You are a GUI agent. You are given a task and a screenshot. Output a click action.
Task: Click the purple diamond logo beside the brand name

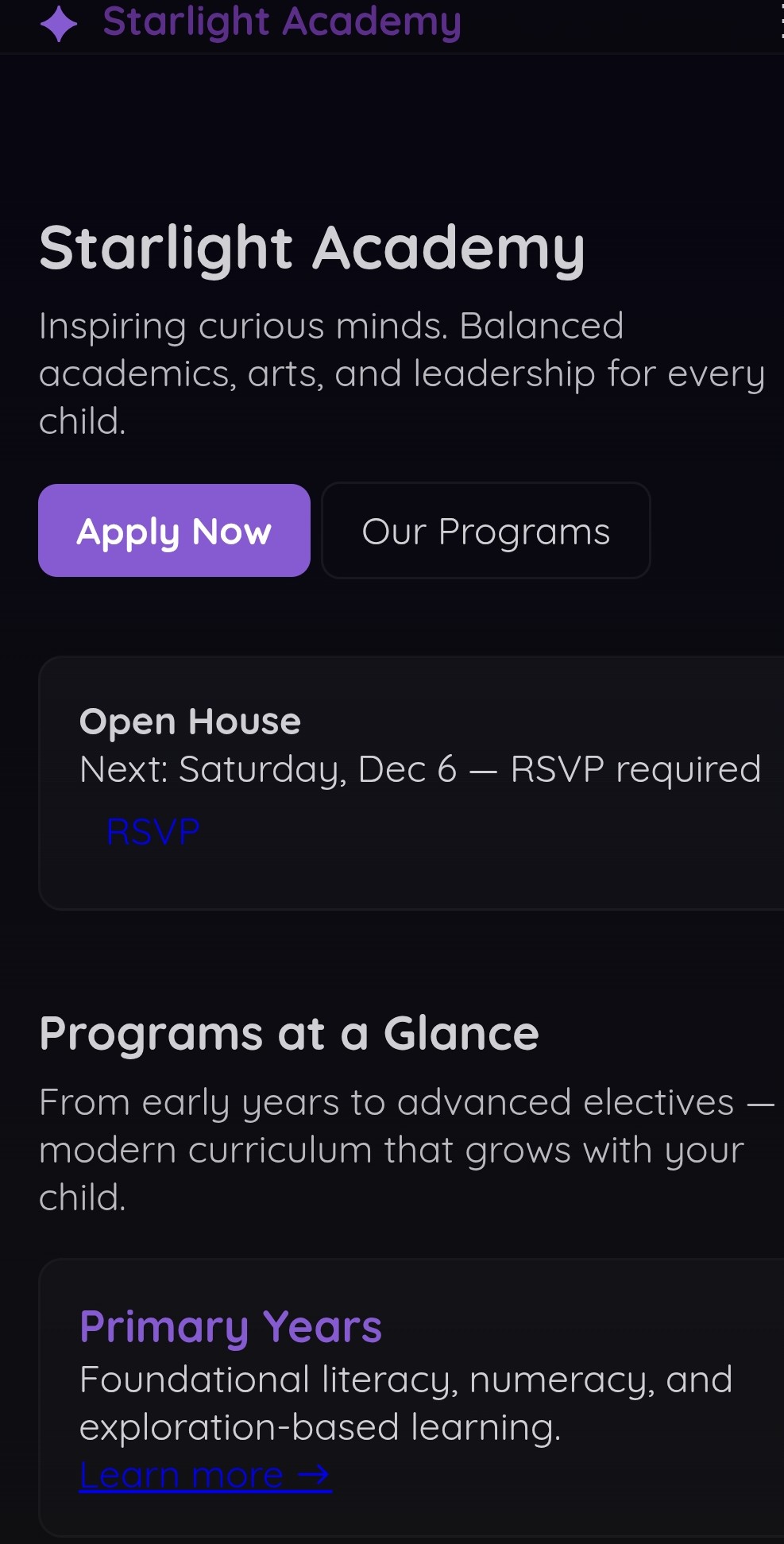click(56, 21)
